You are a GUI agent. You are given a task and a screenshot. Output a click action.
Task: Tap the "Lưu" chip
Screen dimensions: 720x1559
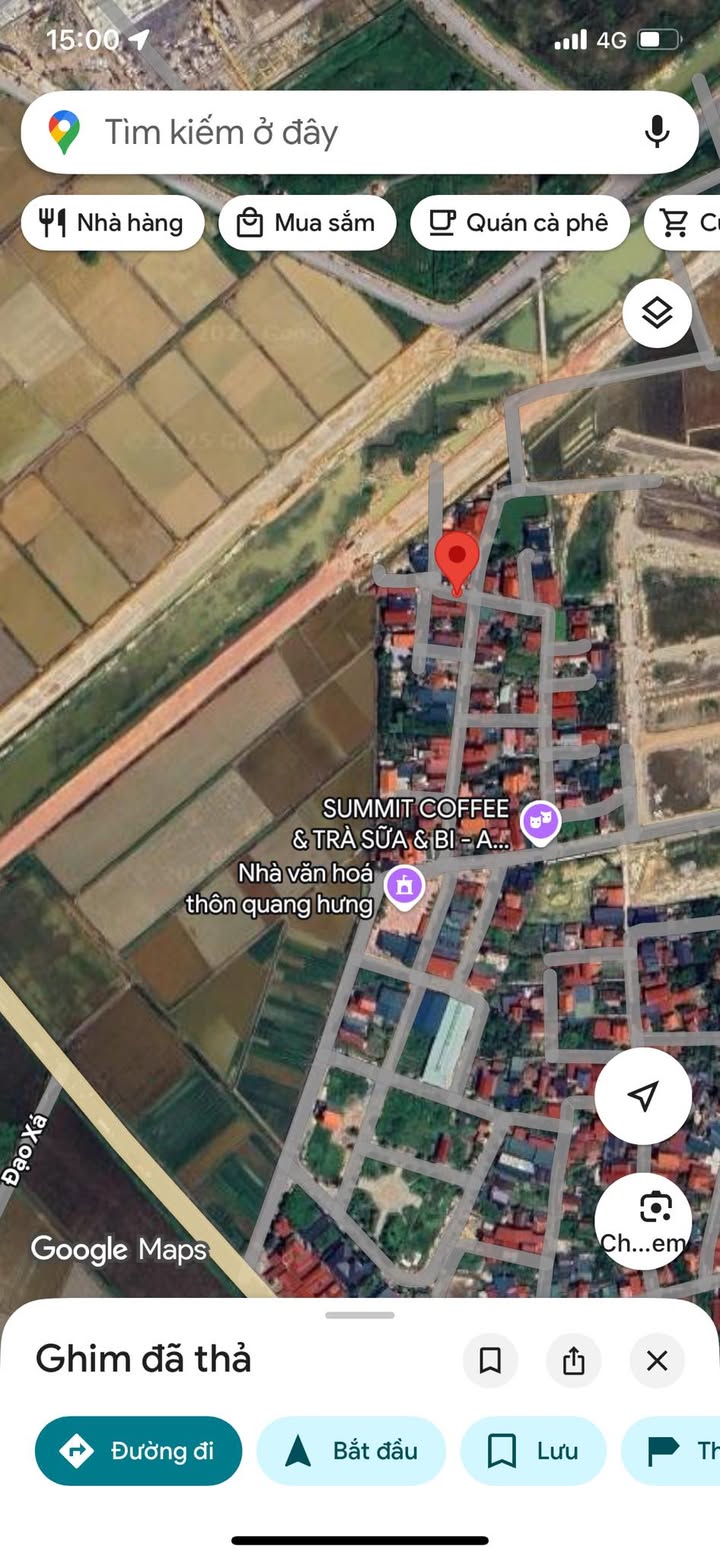[x=533, y=1451]
